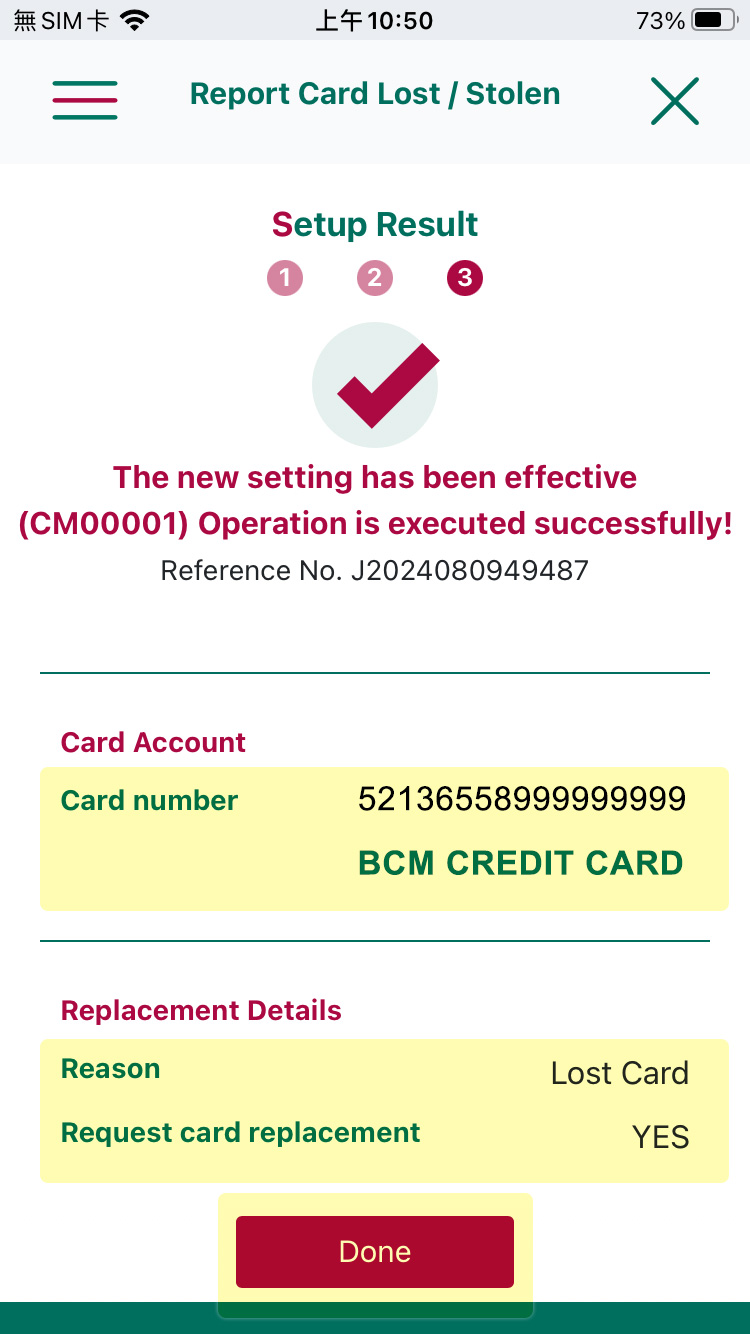
Task: Open the hamburger menu
Action: (85, 100)
